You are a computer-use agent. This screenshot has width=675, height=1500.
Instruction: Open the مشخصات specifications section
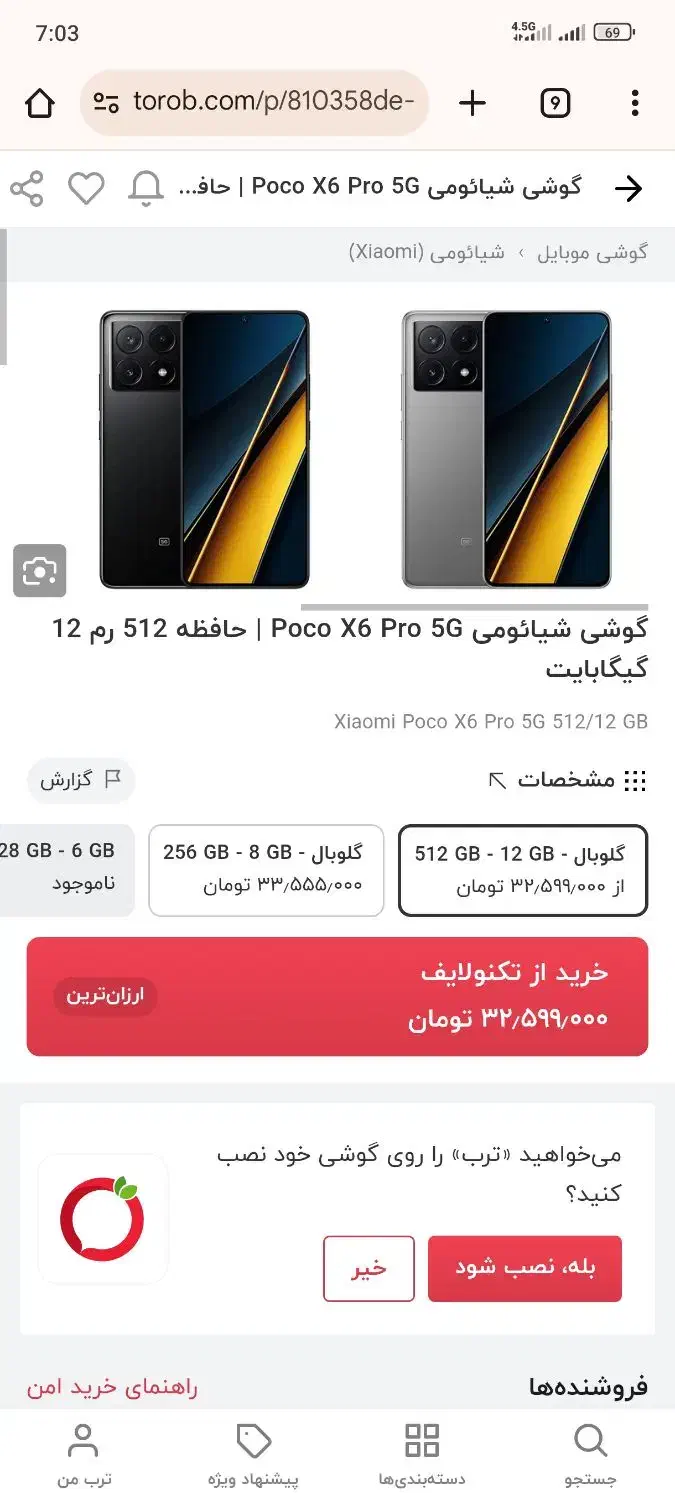pos(566,781)
